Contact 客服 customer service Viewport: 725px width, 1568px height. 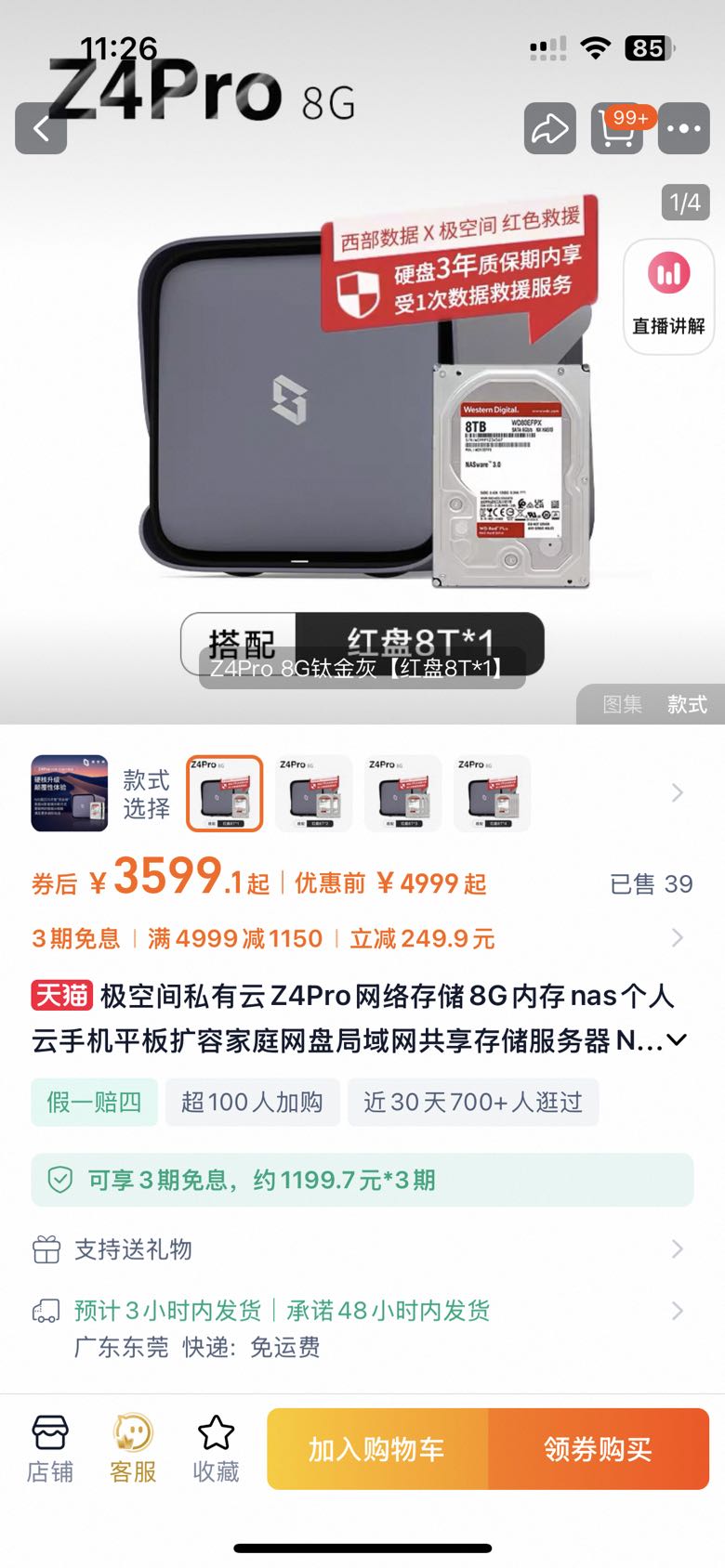pos(133,1449)
